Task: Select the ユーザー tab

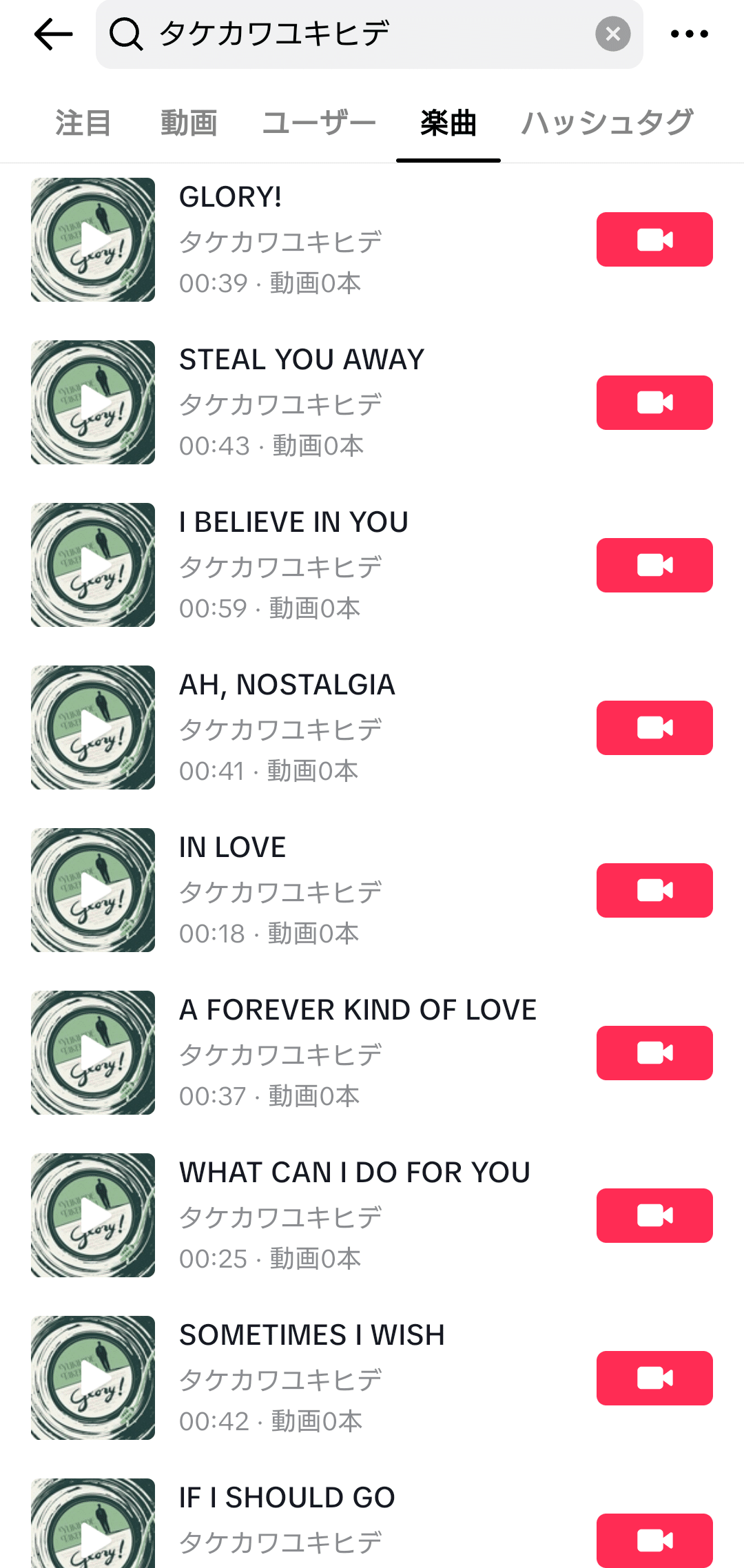Action: 319,123
